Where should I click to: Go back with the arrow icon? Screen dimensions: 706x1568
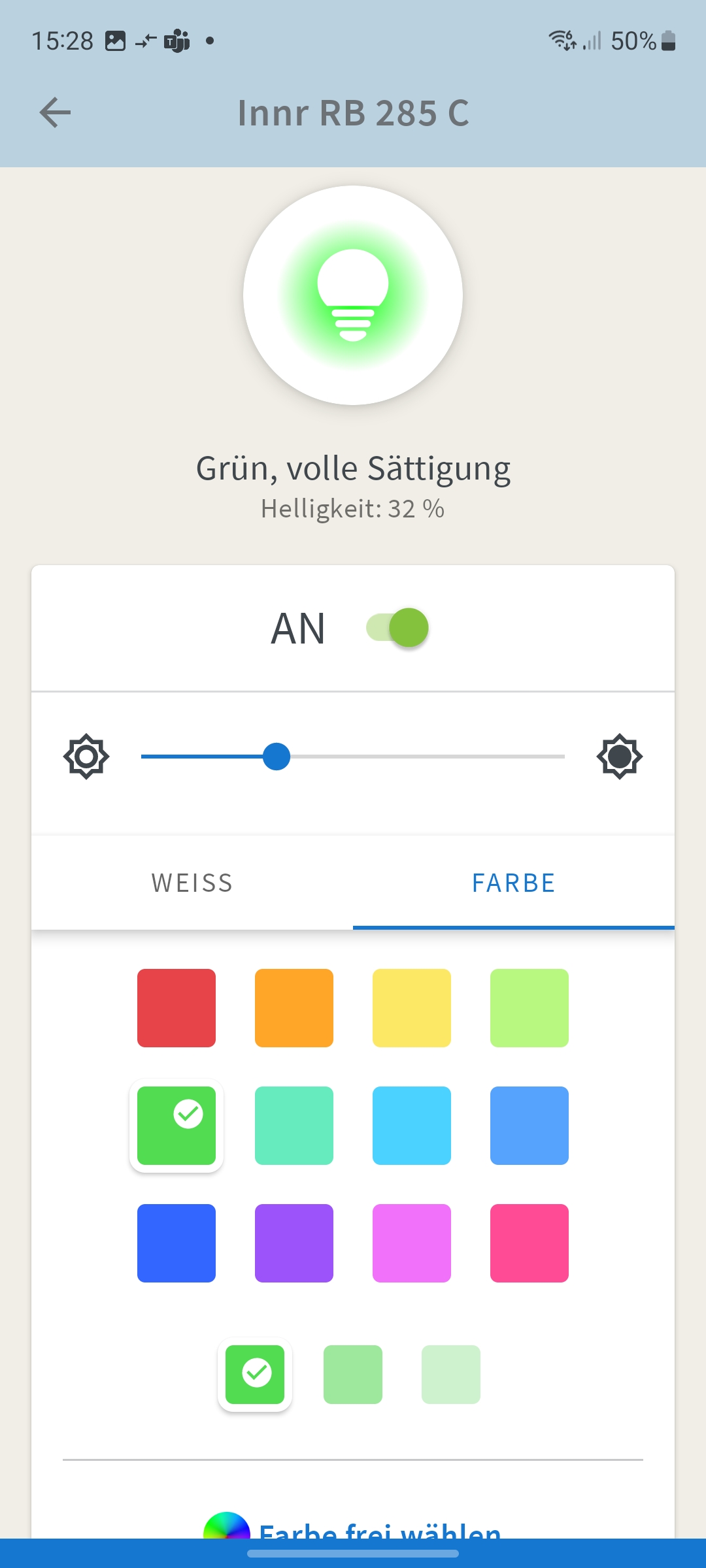(55, 112)
